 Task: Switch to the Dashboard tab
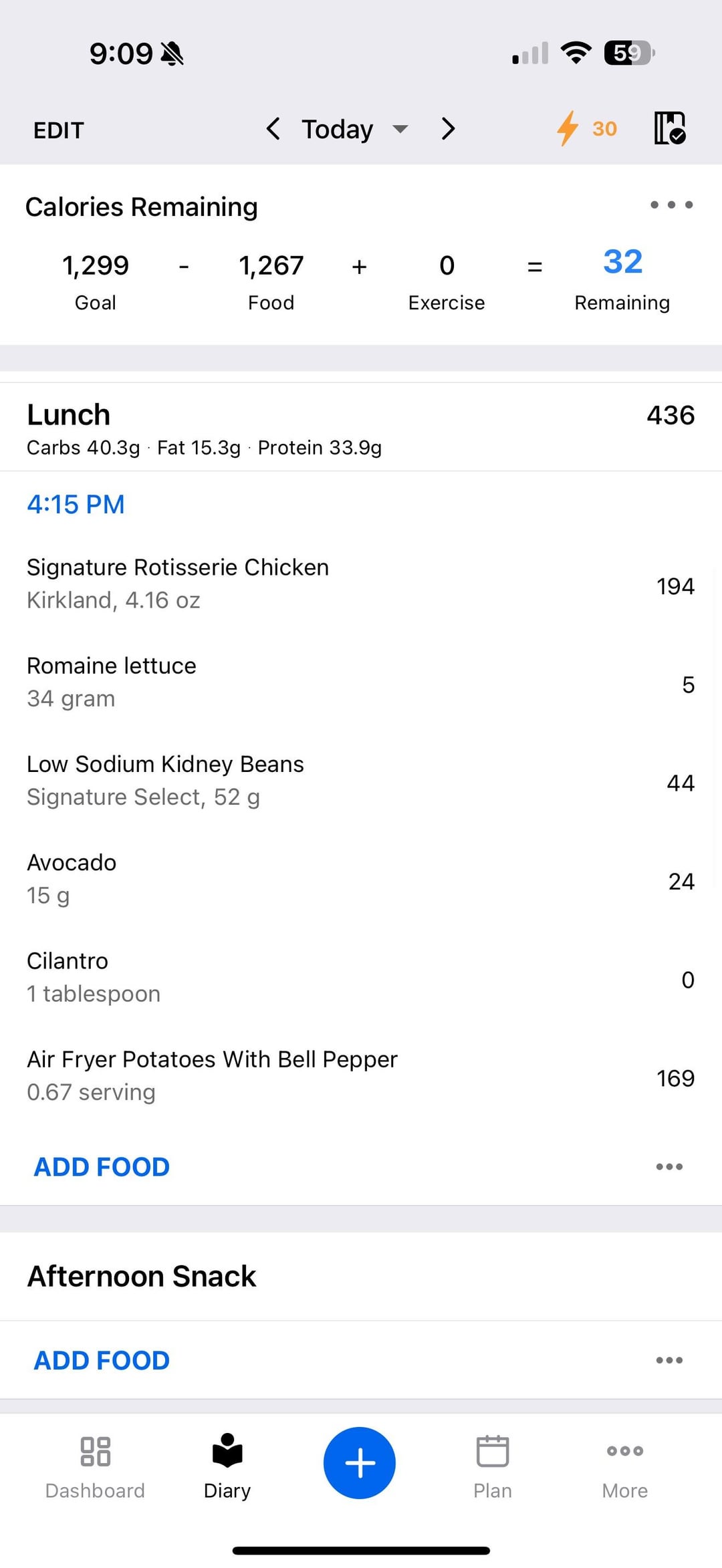pyautogui.click(x=95, y=1466)
